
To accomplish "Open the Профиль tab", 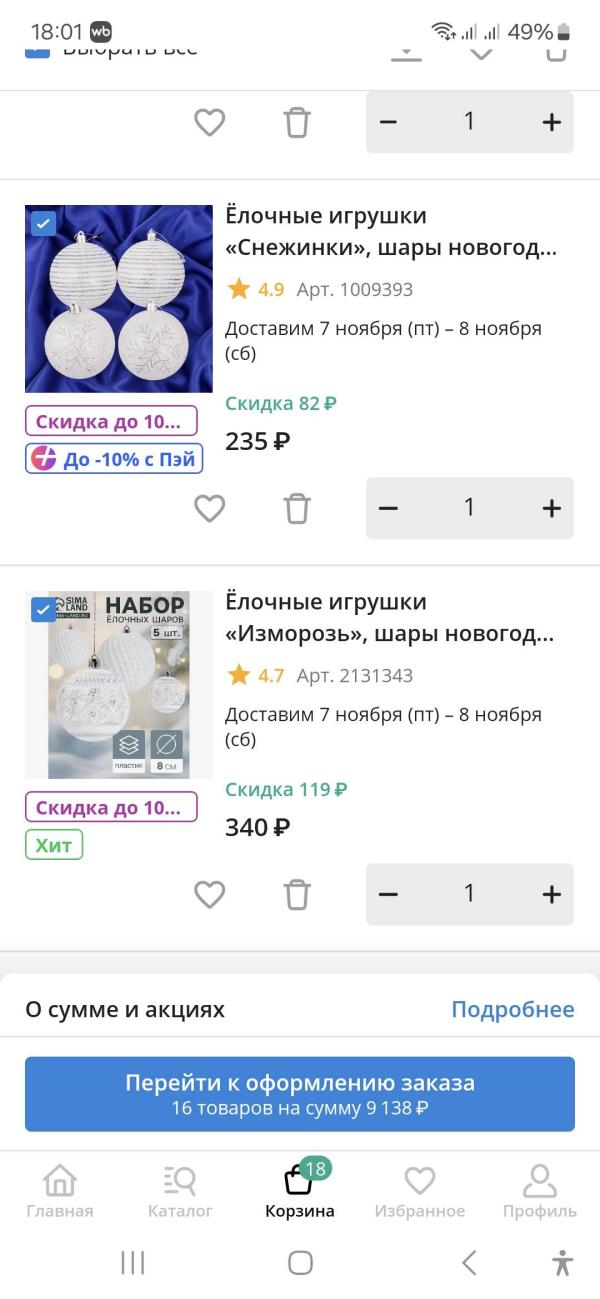I will (539, 1191).
